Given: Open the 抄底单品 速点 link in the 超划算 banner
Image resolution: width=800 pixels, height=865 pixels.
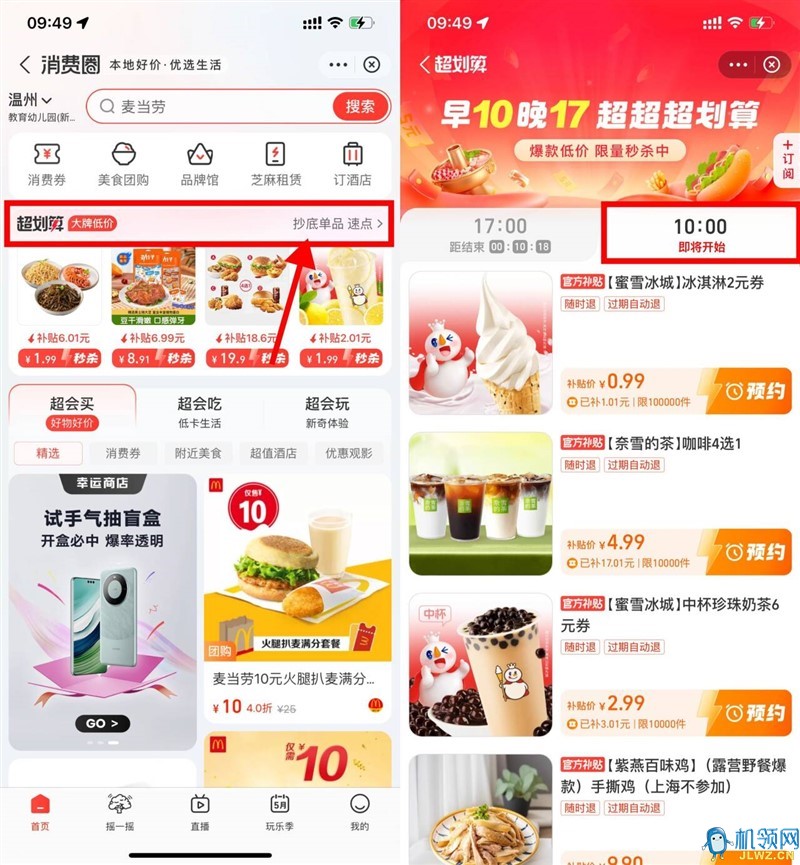Looking at the screenshot, I should (x=338, y=224).
